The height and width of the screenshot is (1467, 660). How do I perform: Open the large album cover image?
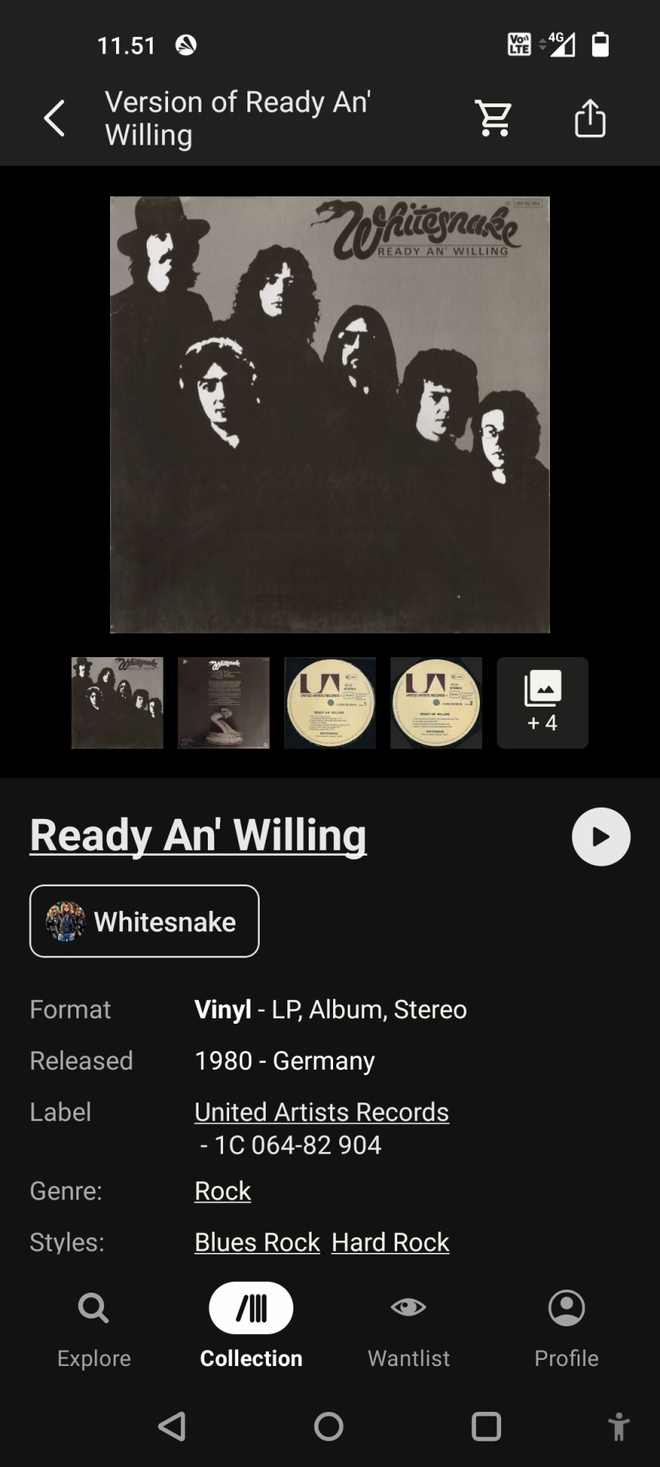coord(330,414)
